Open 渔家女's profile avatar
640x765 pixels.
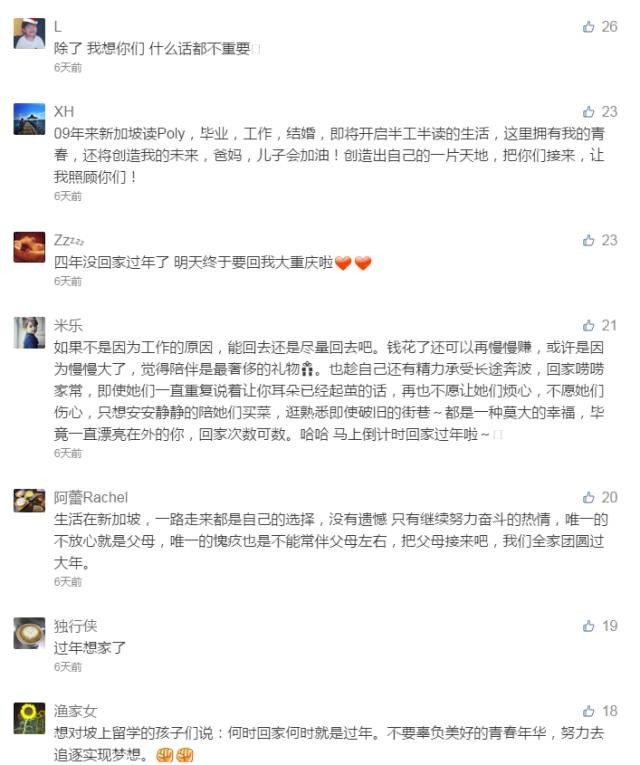[30, 718]
